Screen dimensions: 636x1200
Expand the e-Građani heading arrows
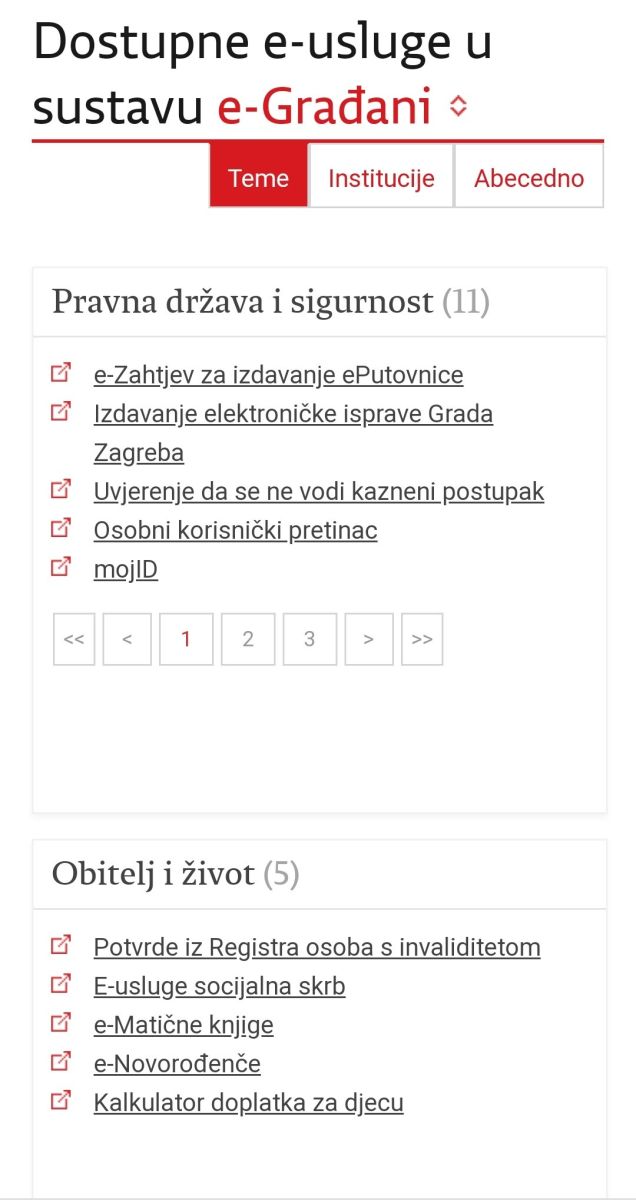pos(458,107)
